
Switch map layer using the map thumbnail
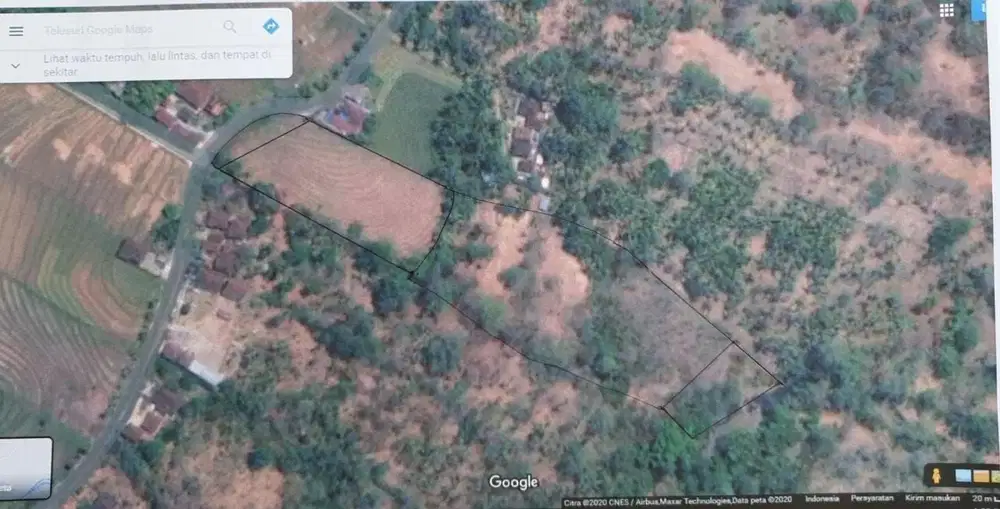25,468
